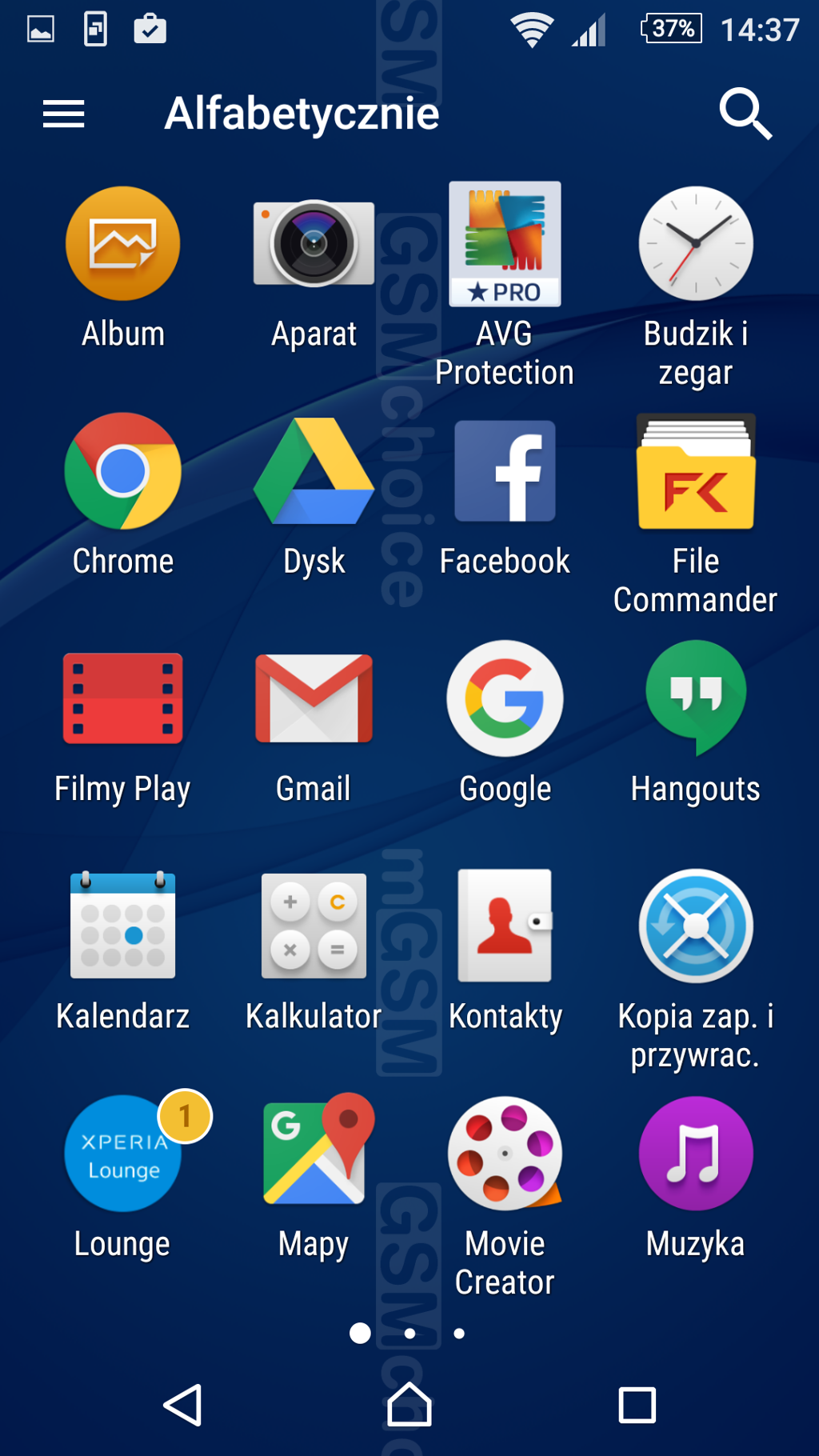This screenshot has width=819, height=1456.
Task: Open Filmy Play
Action: (x=123, y=698)
